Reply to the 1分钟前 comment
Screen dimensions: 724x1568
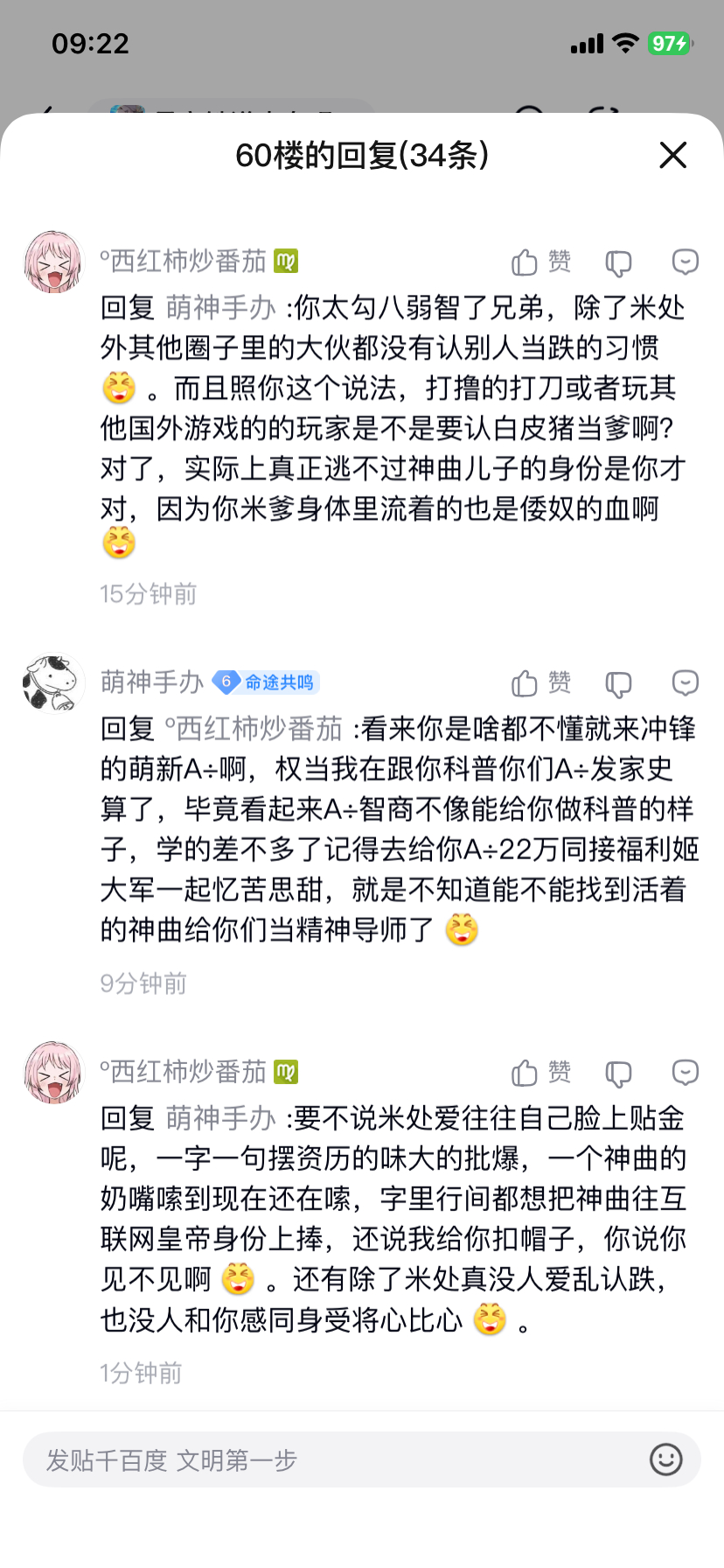tap(685, 1072)
